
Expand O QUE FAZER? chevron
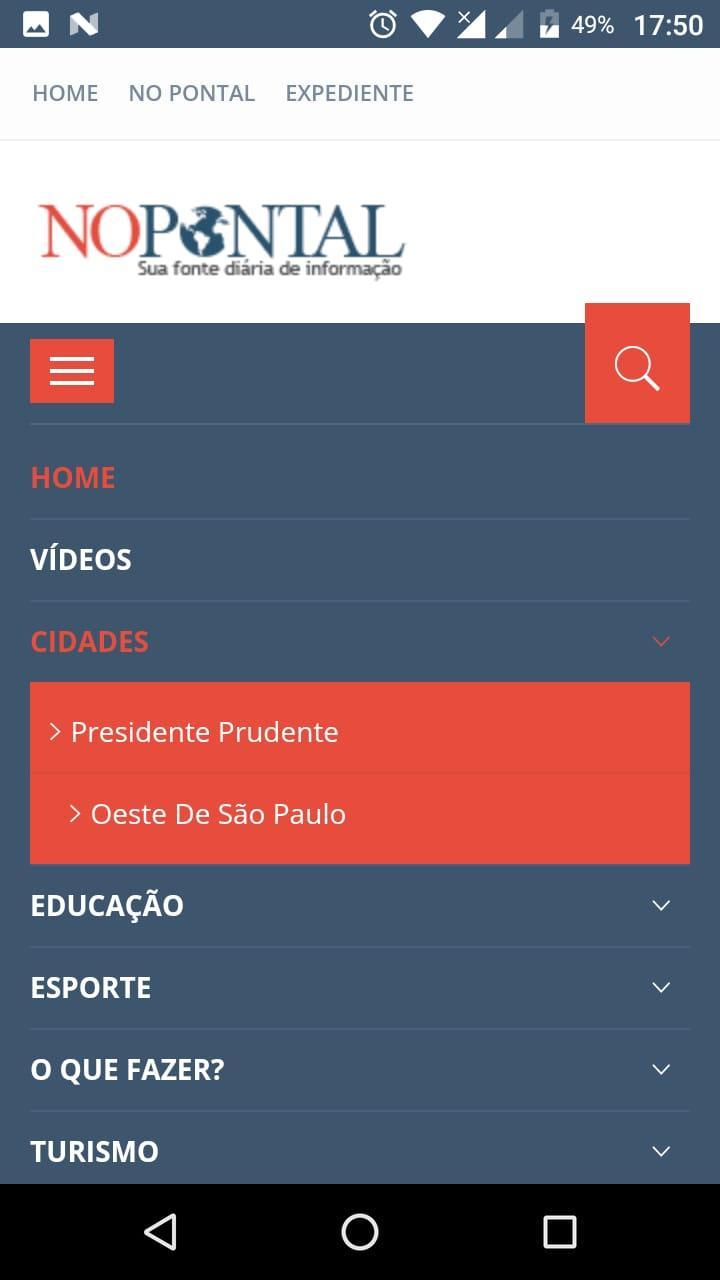pyautogui.click(x=661, y=1069)
